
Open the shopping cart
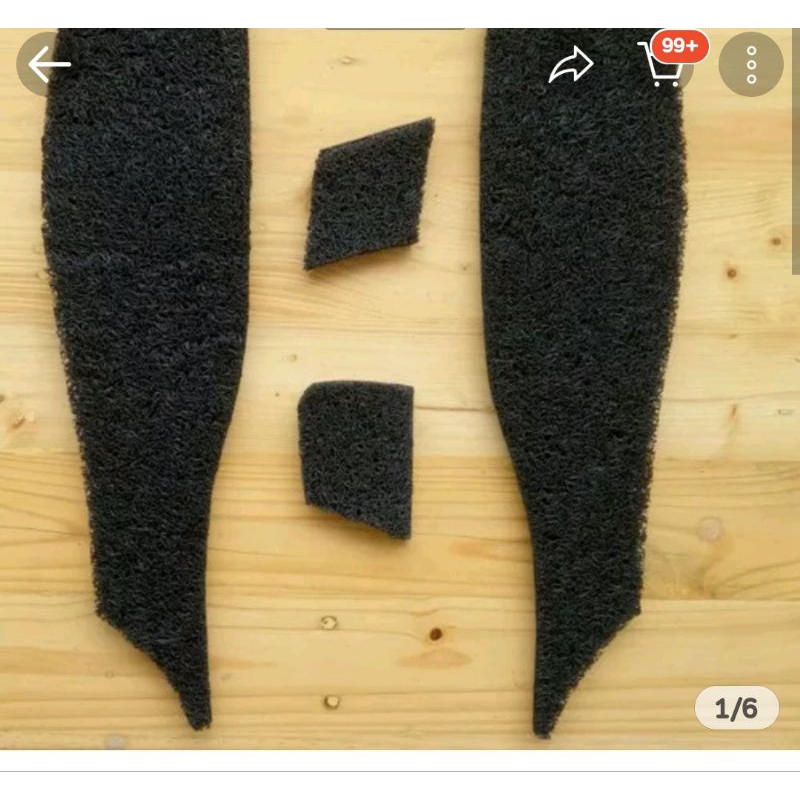click(662, 66)
